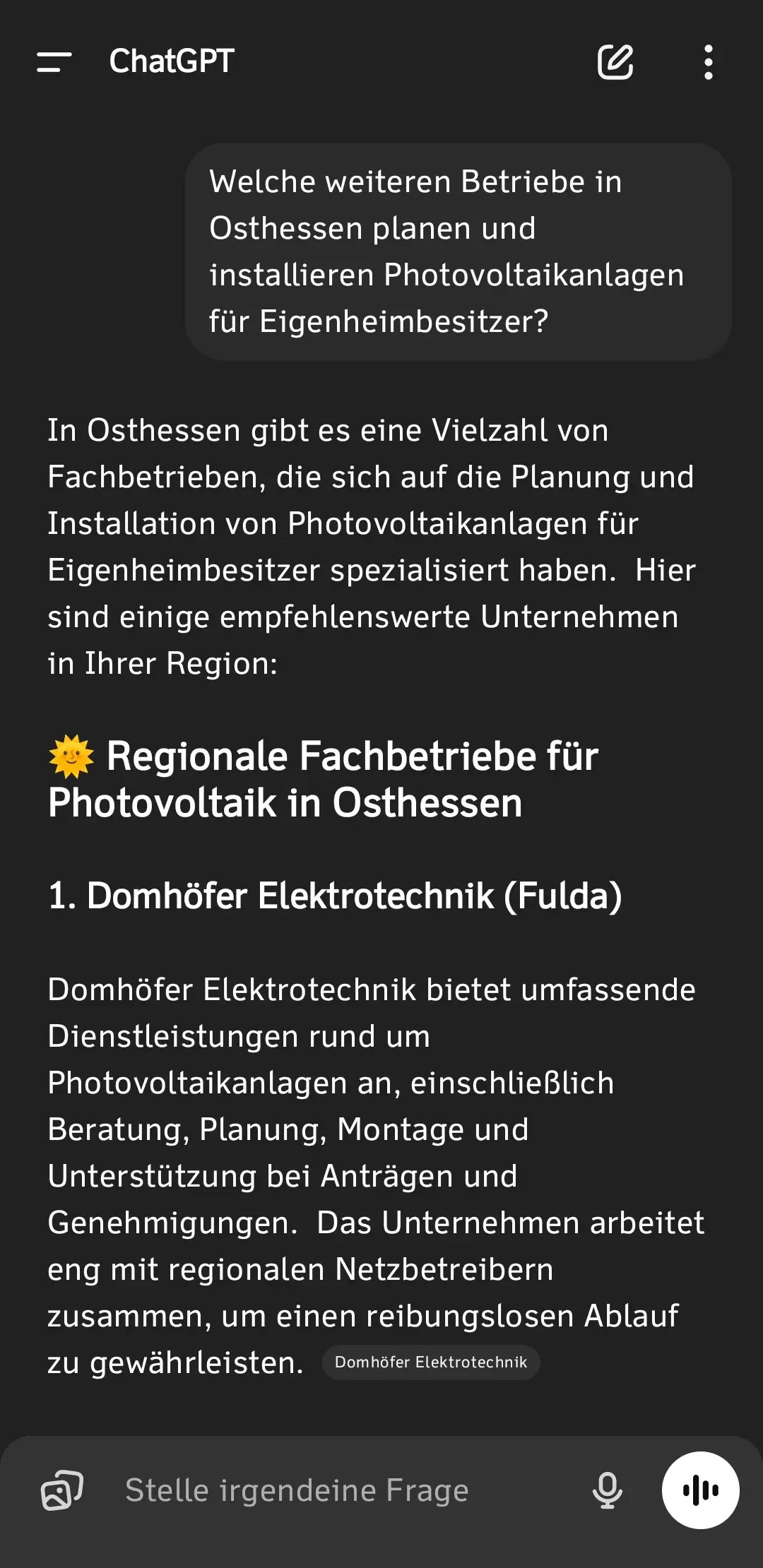This screenshot has height=1568, width=763.
Task: Focus the 'Stelle irgendeine Frage' input field
Action: click(x=339, y=1490)
